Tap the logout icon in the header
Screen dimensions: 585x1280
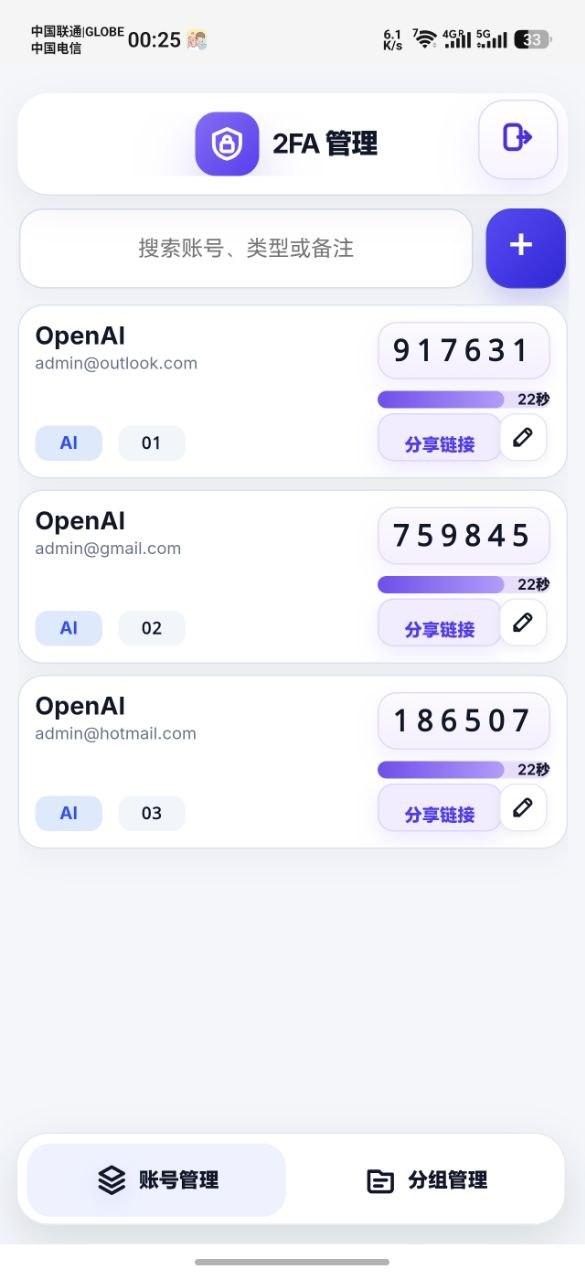(x=518, y=139)
